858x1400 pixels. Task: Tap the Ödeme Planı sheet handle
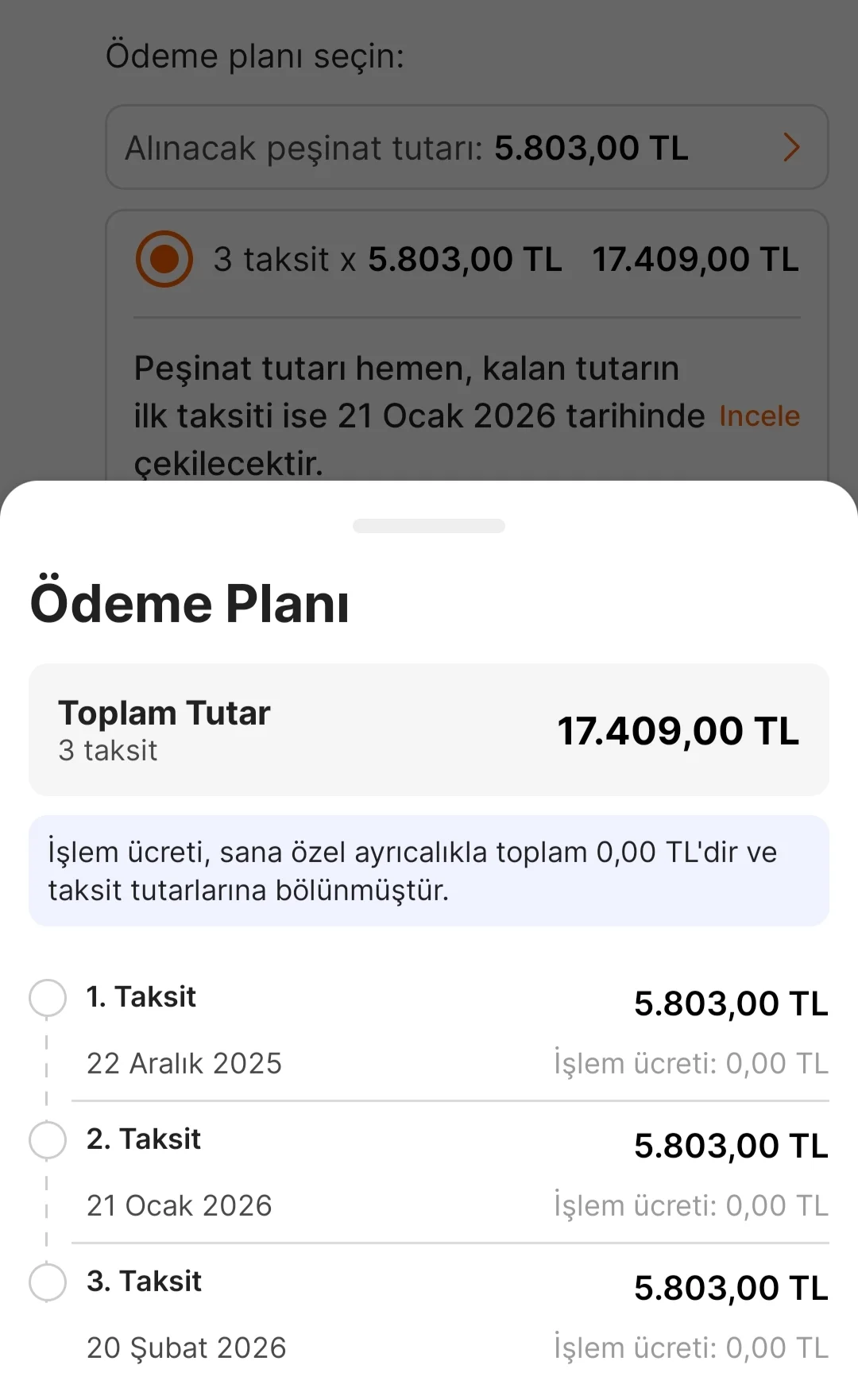tap(429, 526)
